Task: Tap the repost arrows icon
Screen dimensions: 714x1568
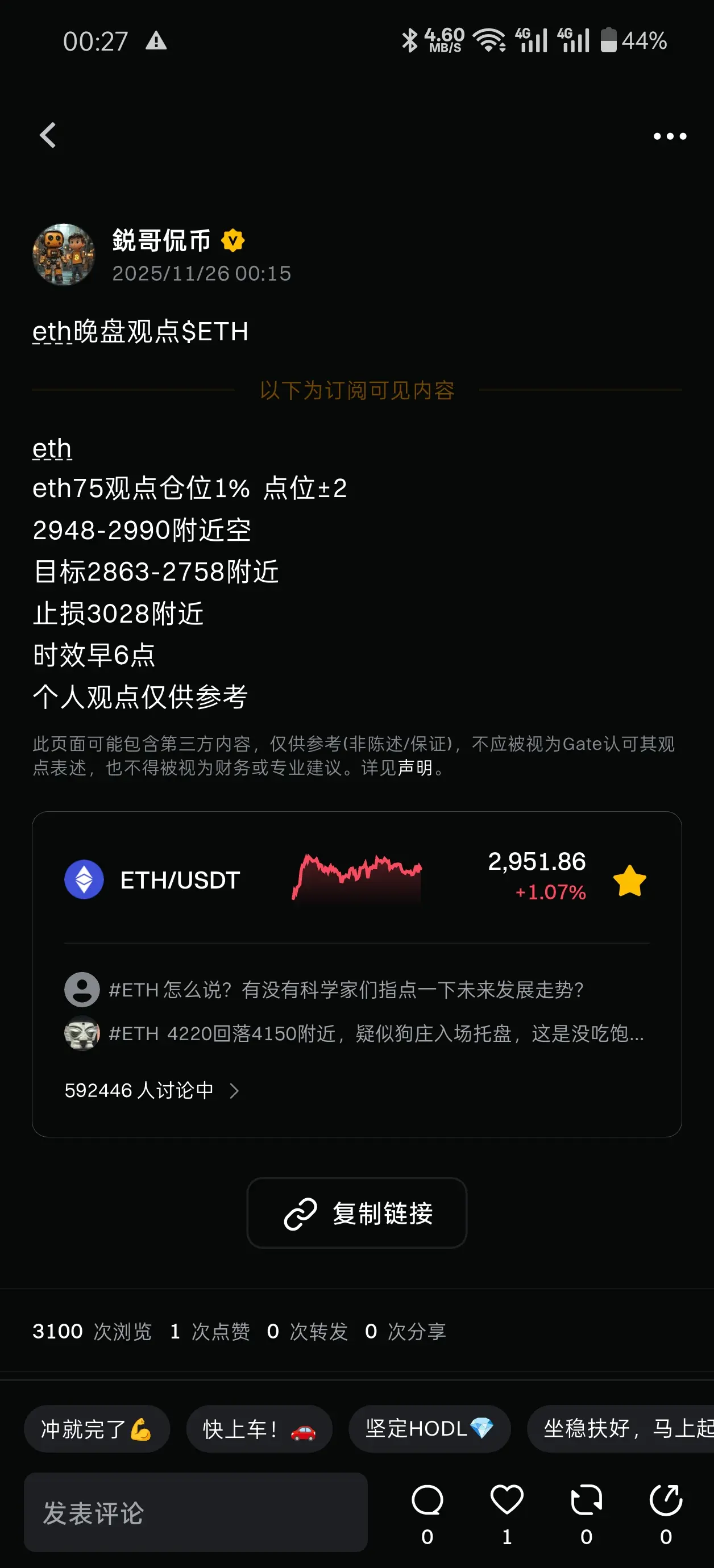Action: tap(586, 1498)
